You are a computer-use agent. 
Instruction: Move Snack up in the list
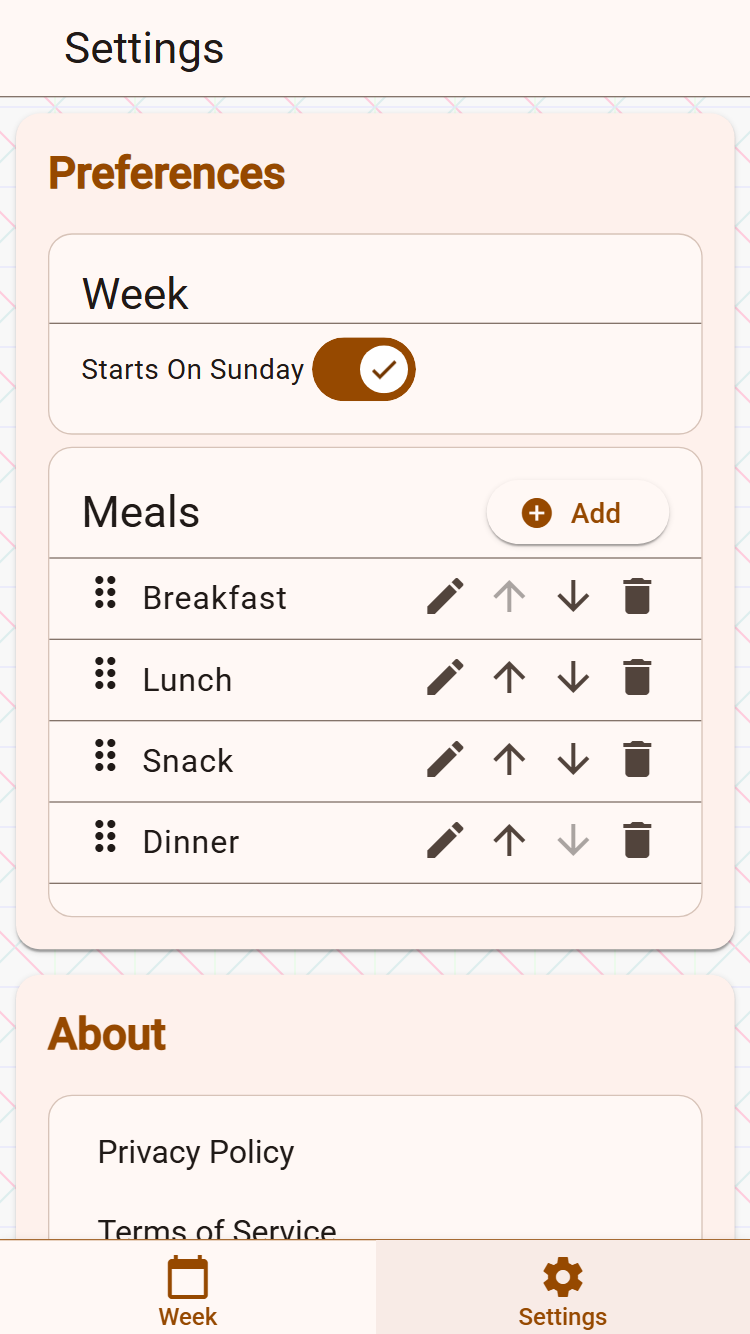click(509, 759)
